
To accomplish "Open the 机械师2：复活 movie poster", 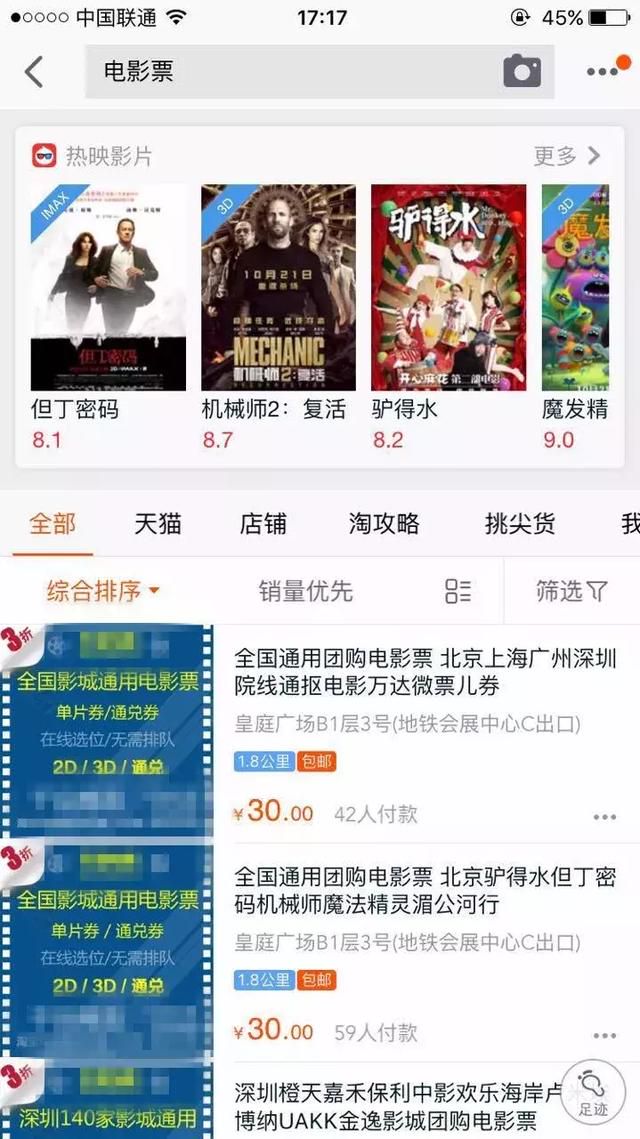I will tap(278, 287).
